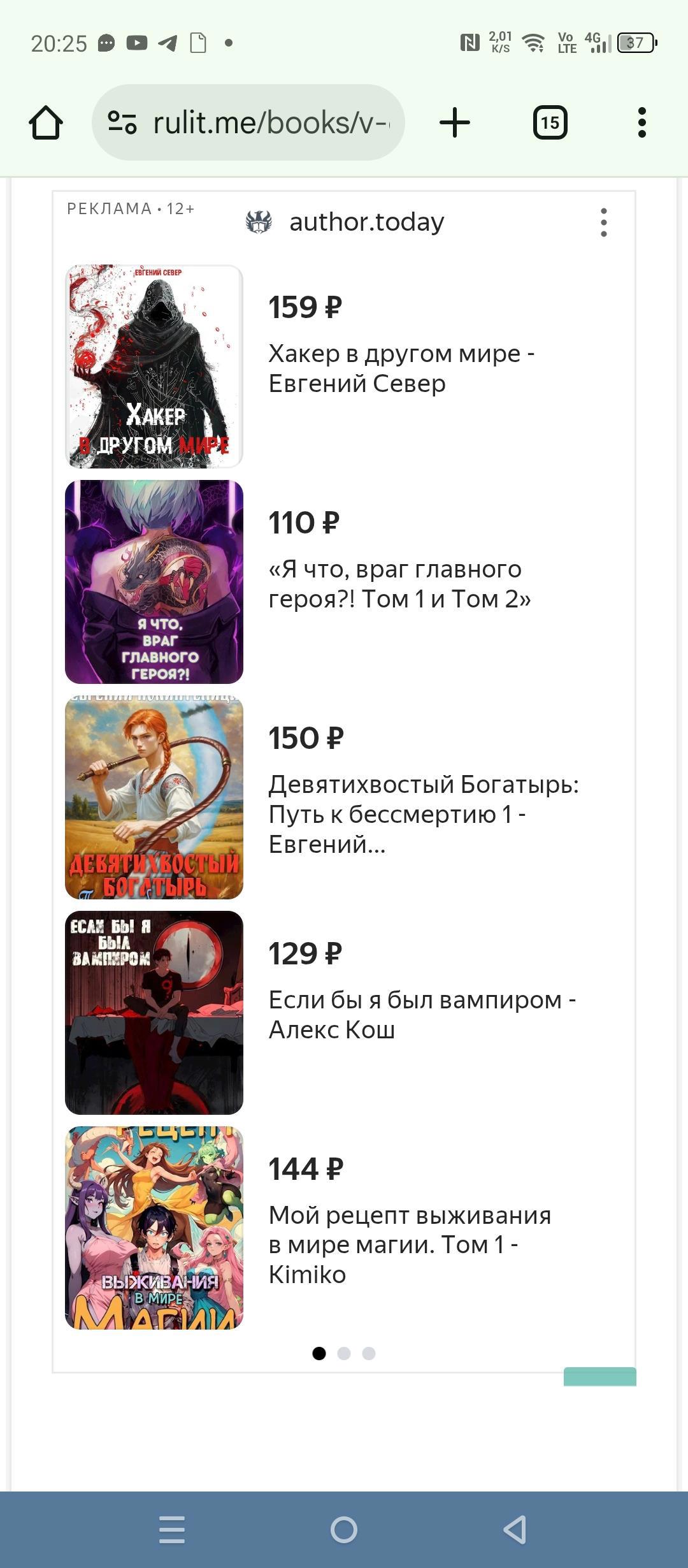Visit the author.today advertiser link
This screenshot has height=1568, width=688.
366,222
